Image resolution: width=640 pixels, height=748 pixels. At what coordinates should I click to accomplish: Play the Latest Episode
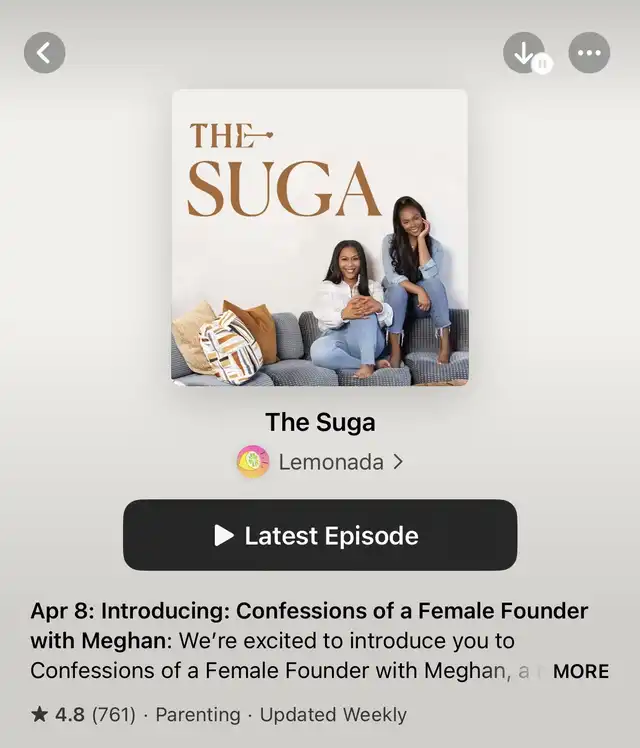pos(320,535)
